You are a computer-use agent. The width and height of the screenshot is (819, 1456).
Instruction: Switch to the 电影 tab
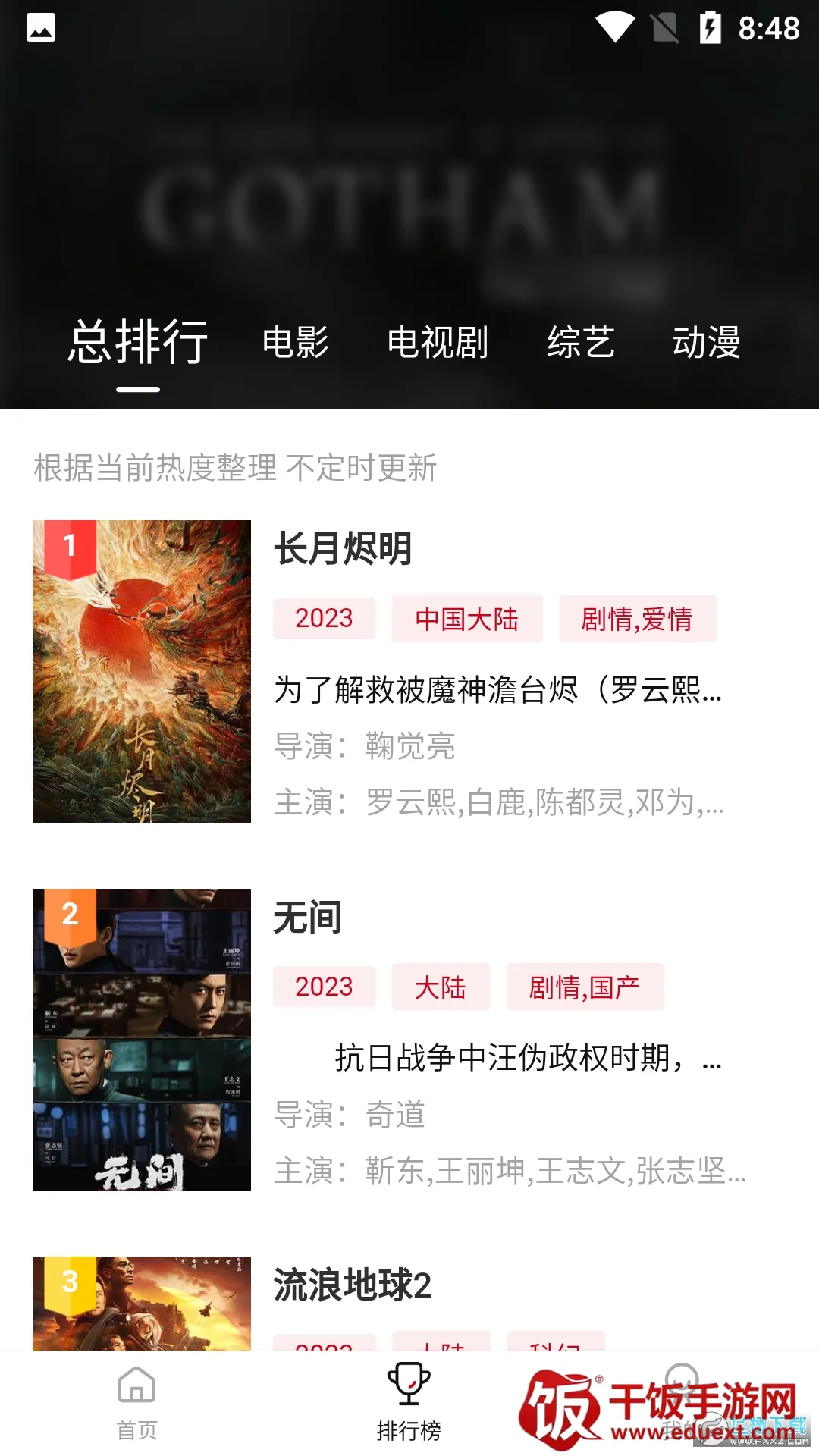click(x=295, y=342)
